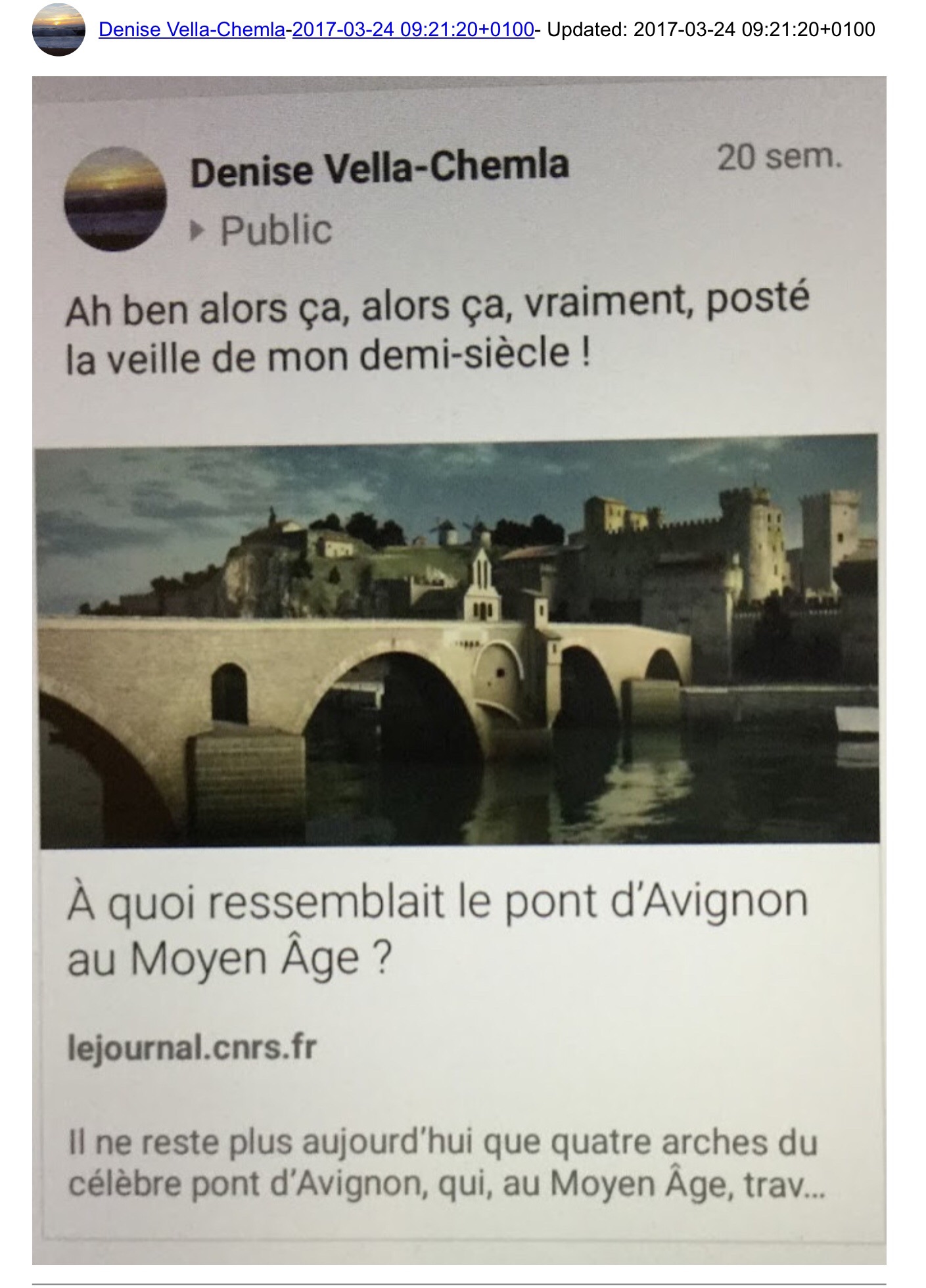
Task: Open the attached photo of the post
Action: (x=459, y=670)
